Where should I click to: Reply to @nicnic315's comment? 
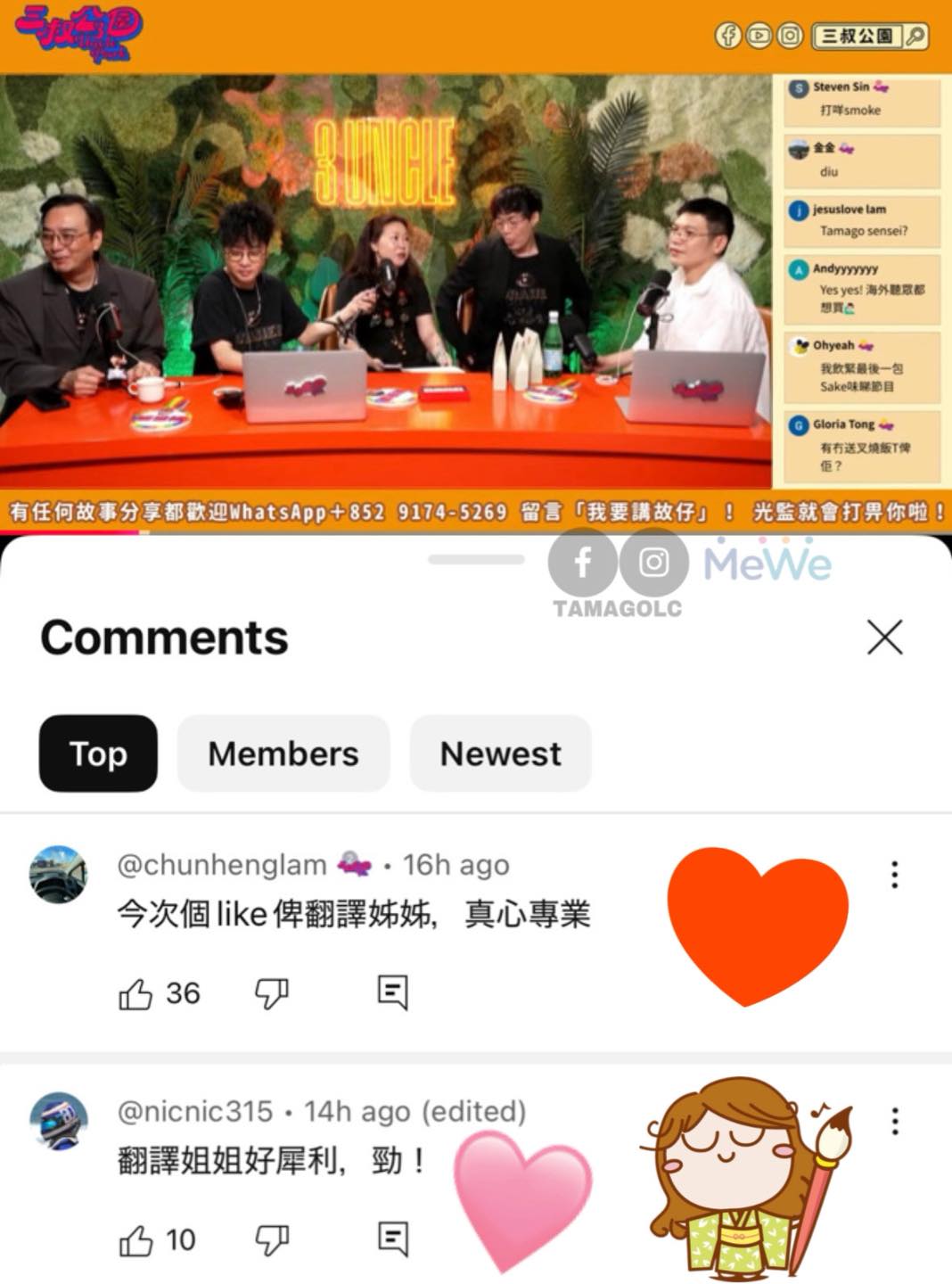(392, 1239)
